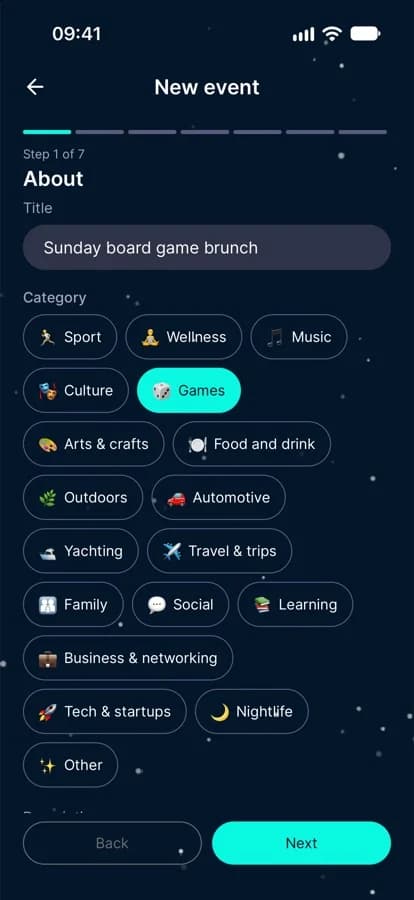Continue with the Next button
This screenshot has height=900, width=414.
point(301,843)
